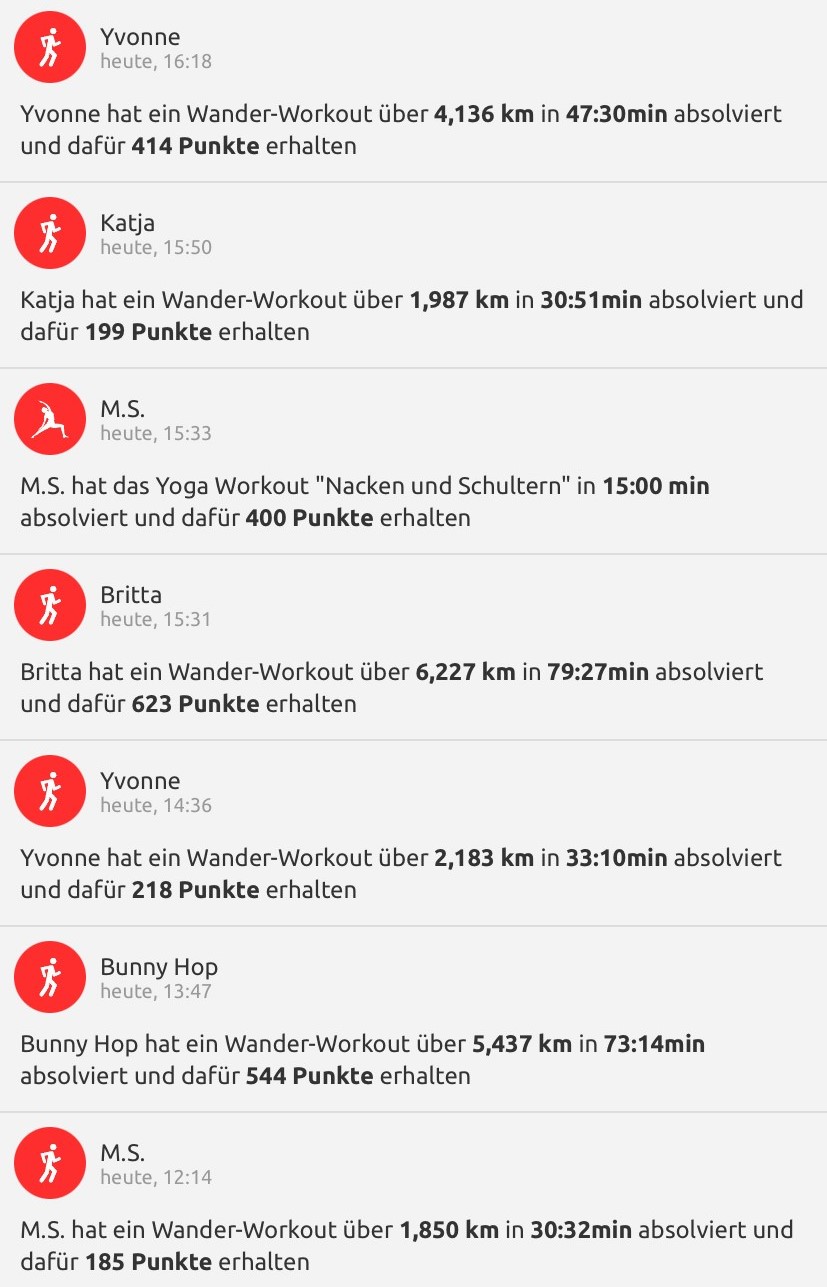The image size is (827, 1287).
Task: Open Yvonne's 14:36 hiking workout entry
Action: [400, 873]
